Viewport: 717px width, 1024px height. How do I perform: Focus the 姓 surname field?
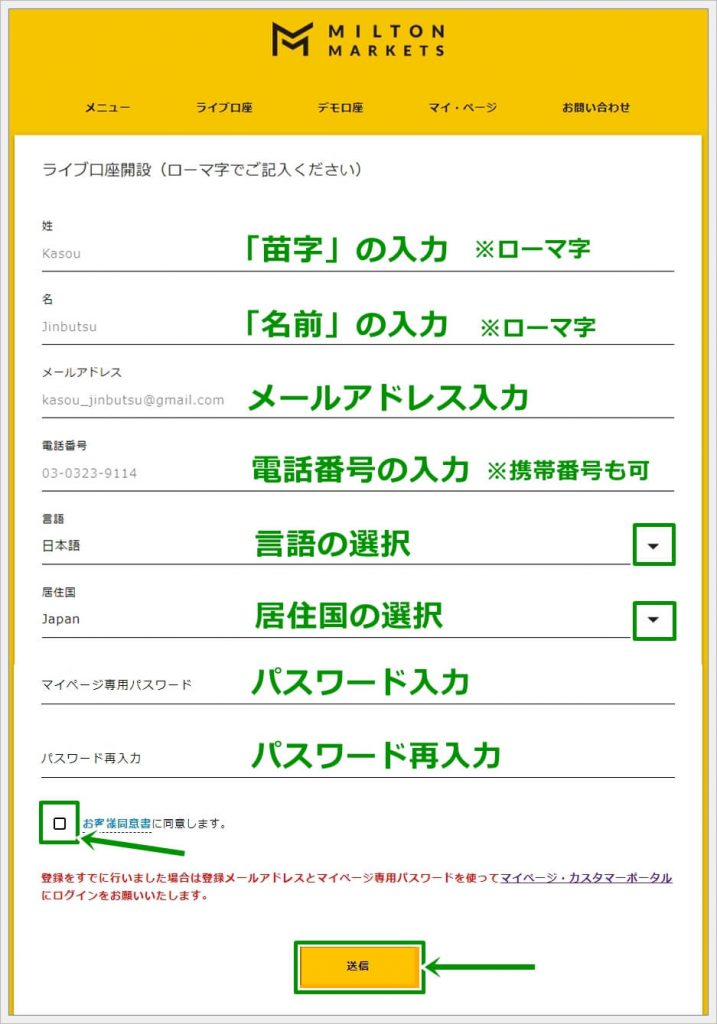pyautogui.click(x=140, y=254)
